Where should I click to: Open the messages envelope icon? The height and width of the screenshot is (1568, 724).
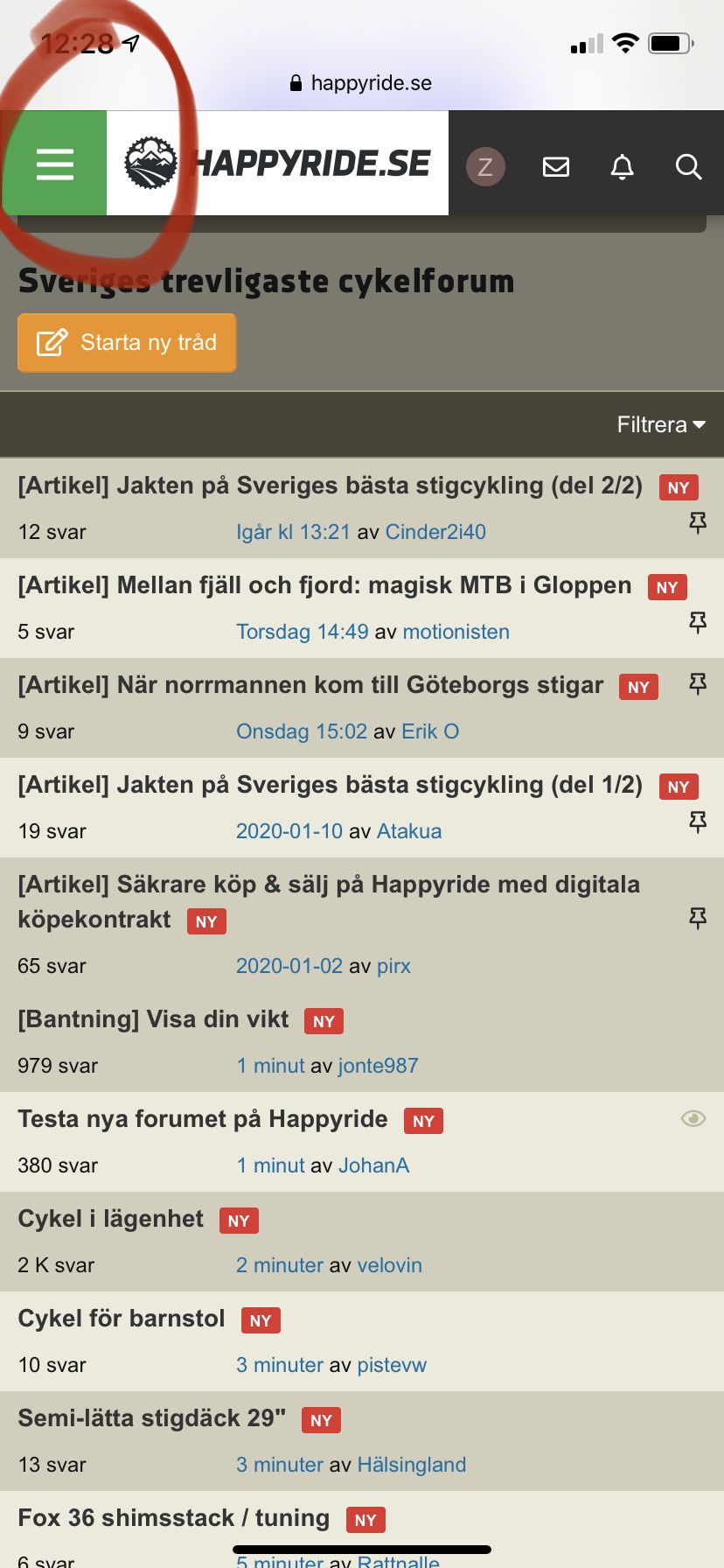point(556,166)
